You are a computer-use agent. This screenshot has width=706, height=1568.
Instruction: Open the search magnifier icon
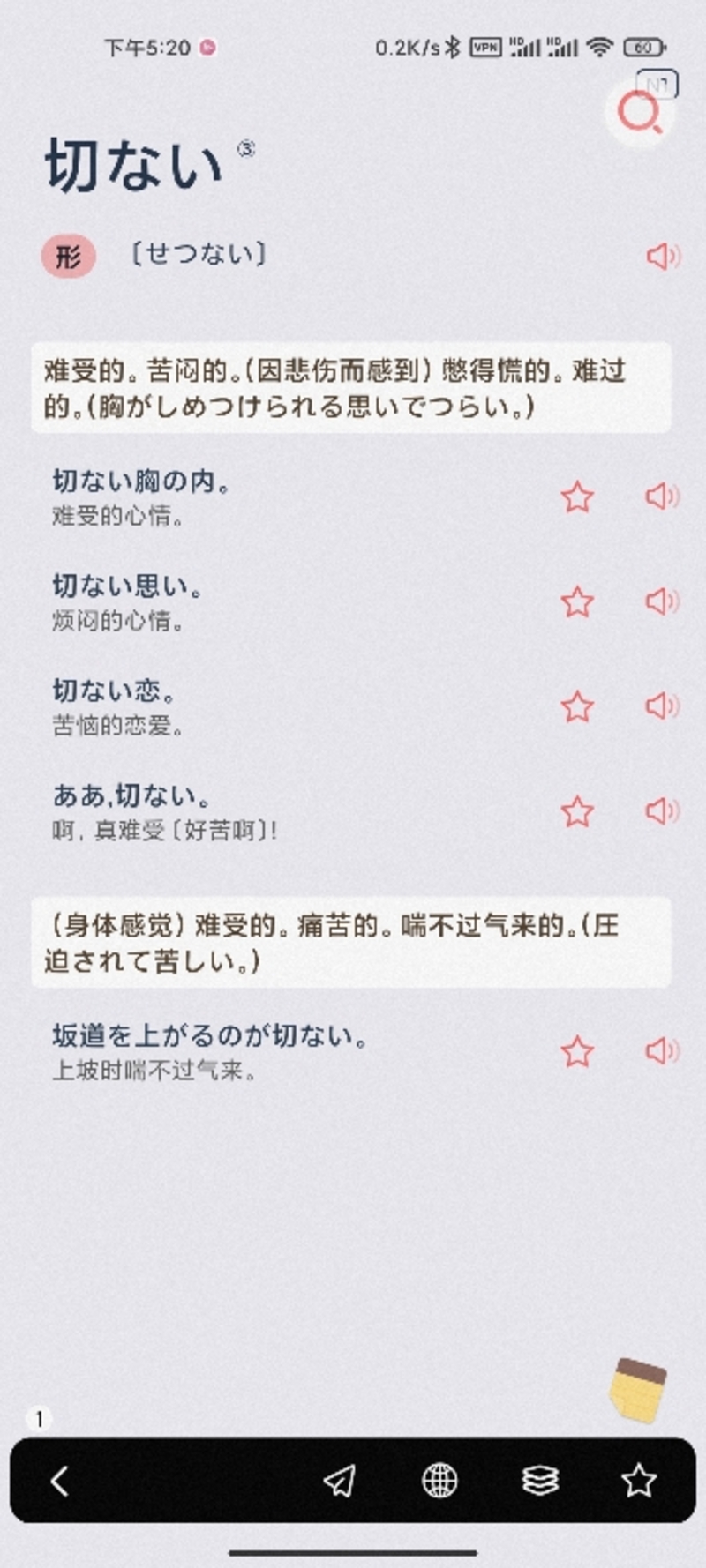639,112
